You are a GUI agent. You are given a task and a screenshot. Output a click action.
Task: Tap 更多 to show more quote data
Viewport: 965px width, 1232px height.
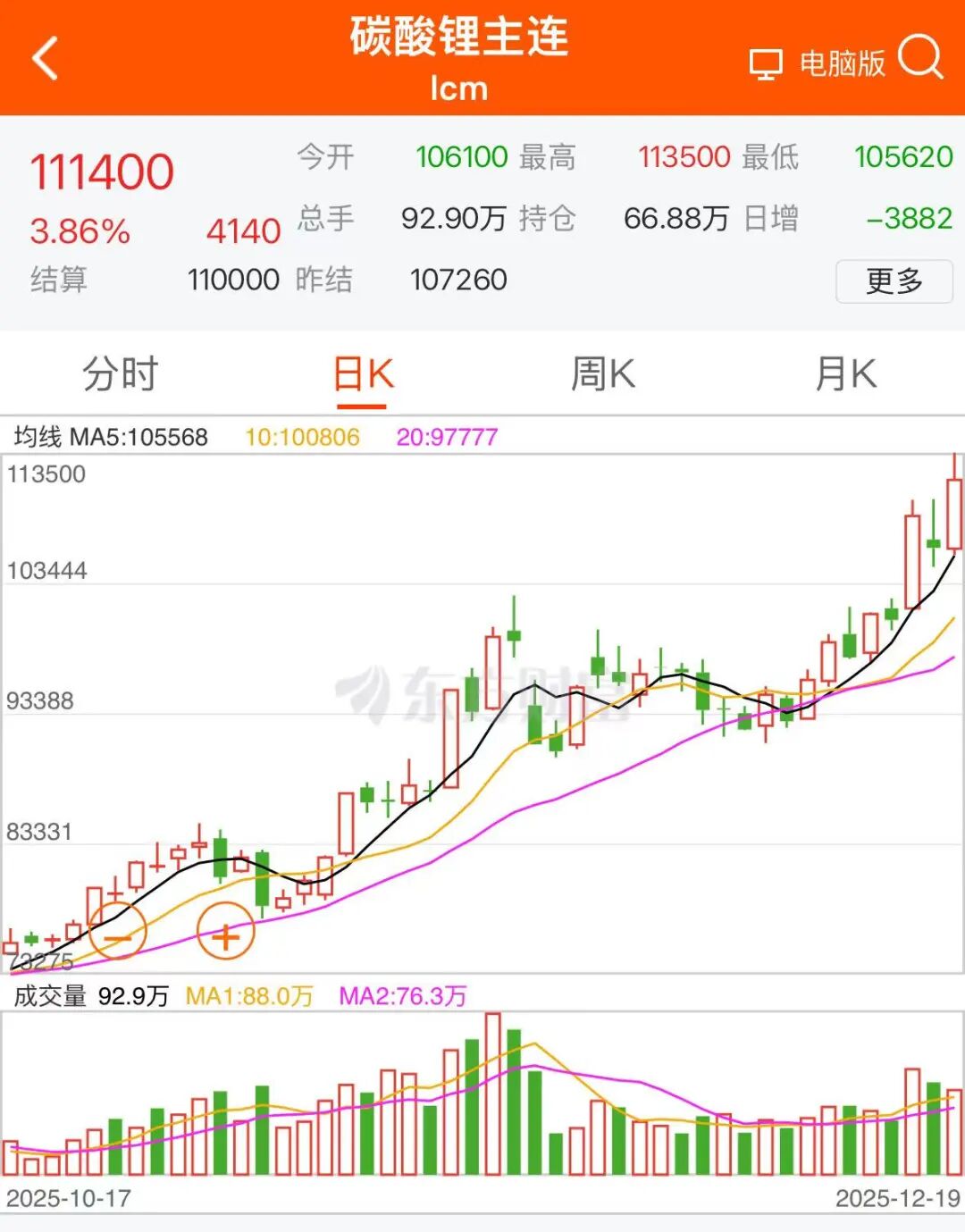894,281
